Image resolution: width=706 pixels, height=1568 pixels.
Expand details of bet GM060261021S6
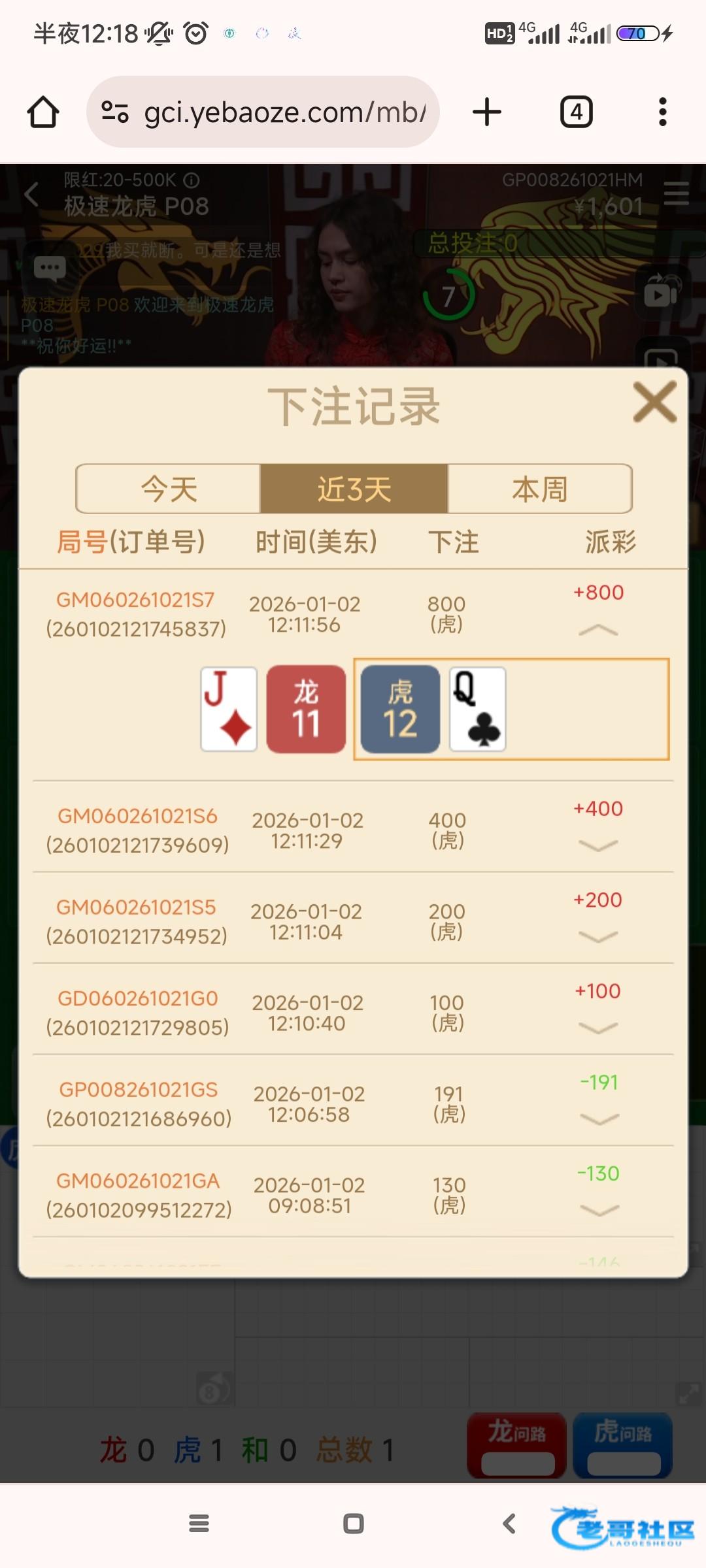click(x=597, y=846)
